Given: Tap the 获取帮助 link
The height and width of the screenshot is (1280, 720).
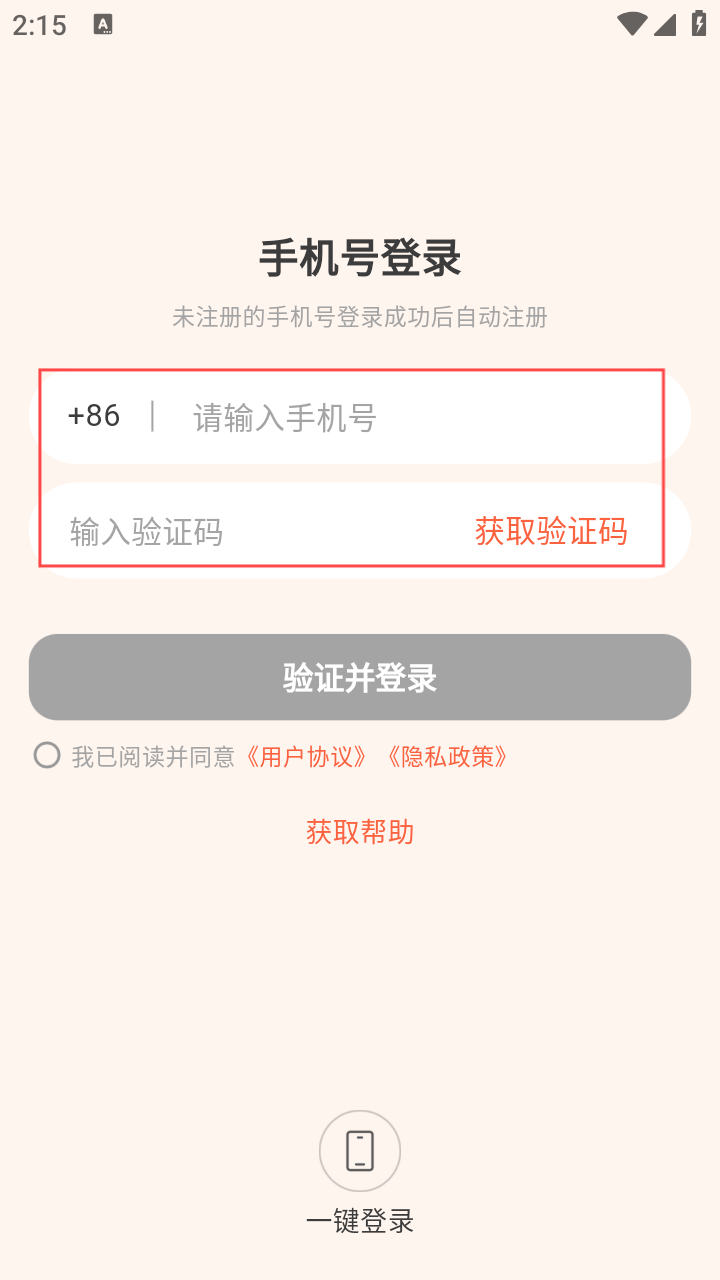Looking at the screenshot, I should tap(360, 832).
